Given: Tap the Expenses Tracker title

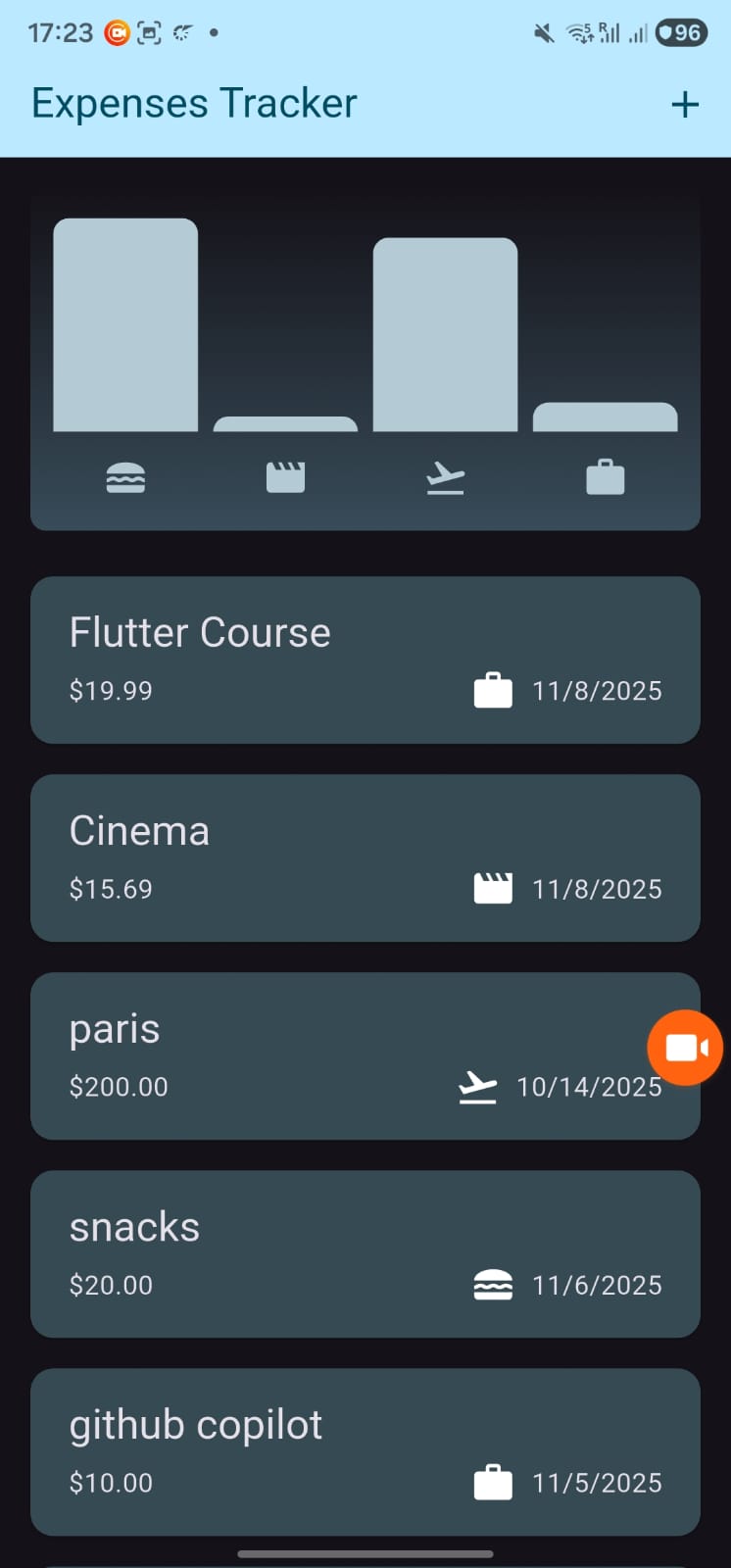Looking at the screenshot, I should coord(193,103).
